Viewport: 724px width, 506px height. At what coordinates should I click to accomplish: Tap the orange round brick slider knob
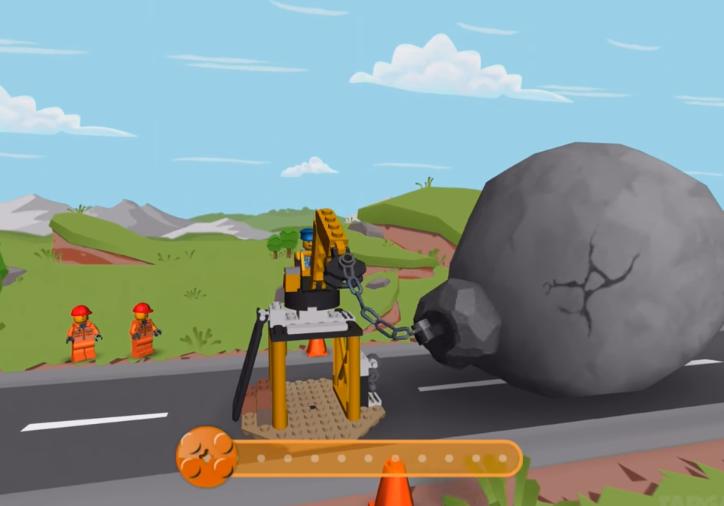[x=206, y=457]
